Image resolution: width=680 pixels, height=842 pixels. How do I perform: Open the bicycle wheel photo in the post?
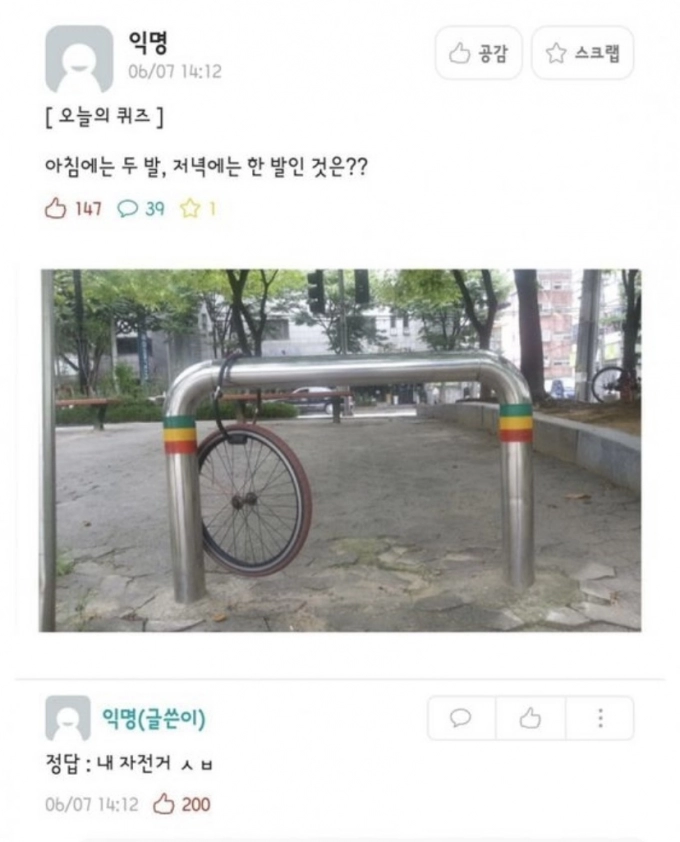pos(340,450)
